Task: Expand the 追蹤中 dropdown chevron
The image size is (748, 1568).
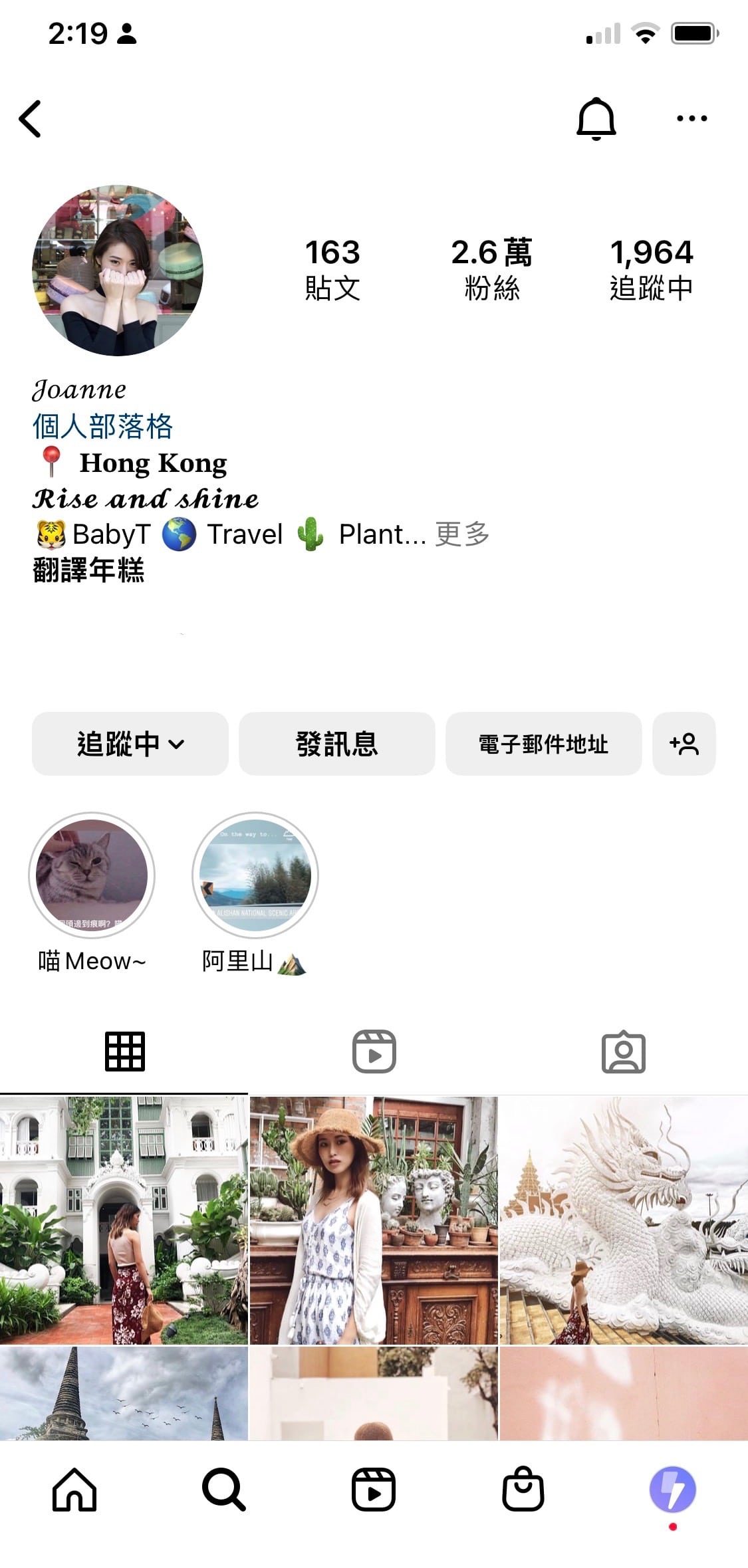Action: click(x=177, y=746)
